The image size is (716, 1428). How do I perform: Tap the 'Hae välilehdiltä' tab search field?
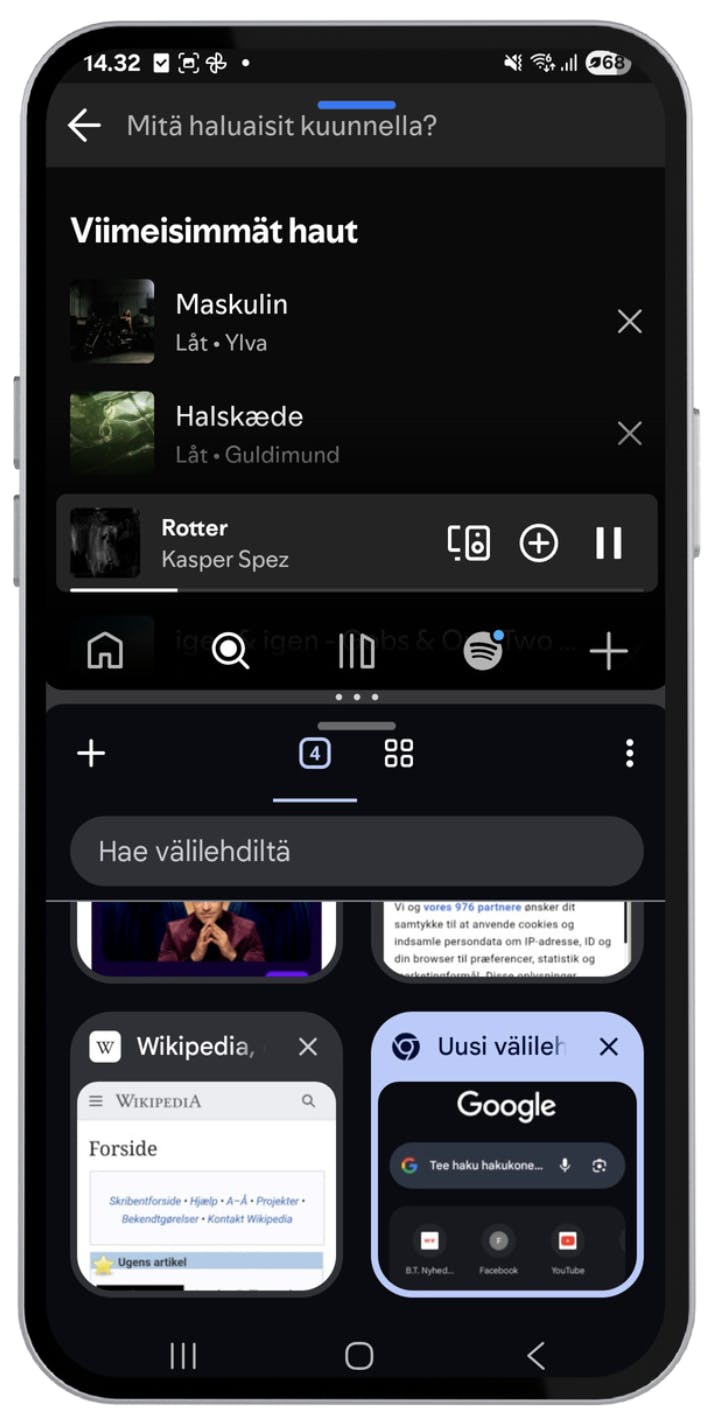pyautogui.click(x=356, y=852)
